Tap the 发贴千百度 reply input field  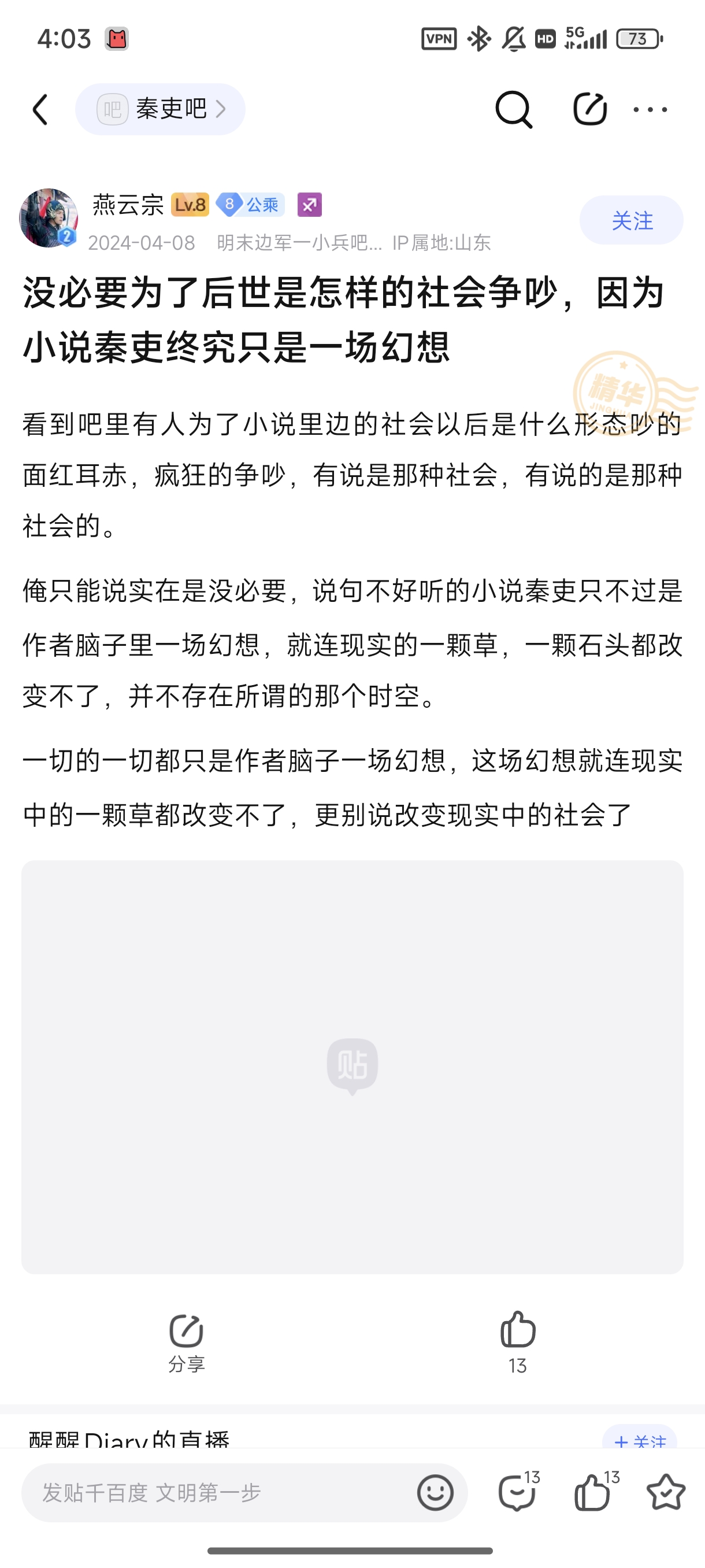pos(219,1492)
